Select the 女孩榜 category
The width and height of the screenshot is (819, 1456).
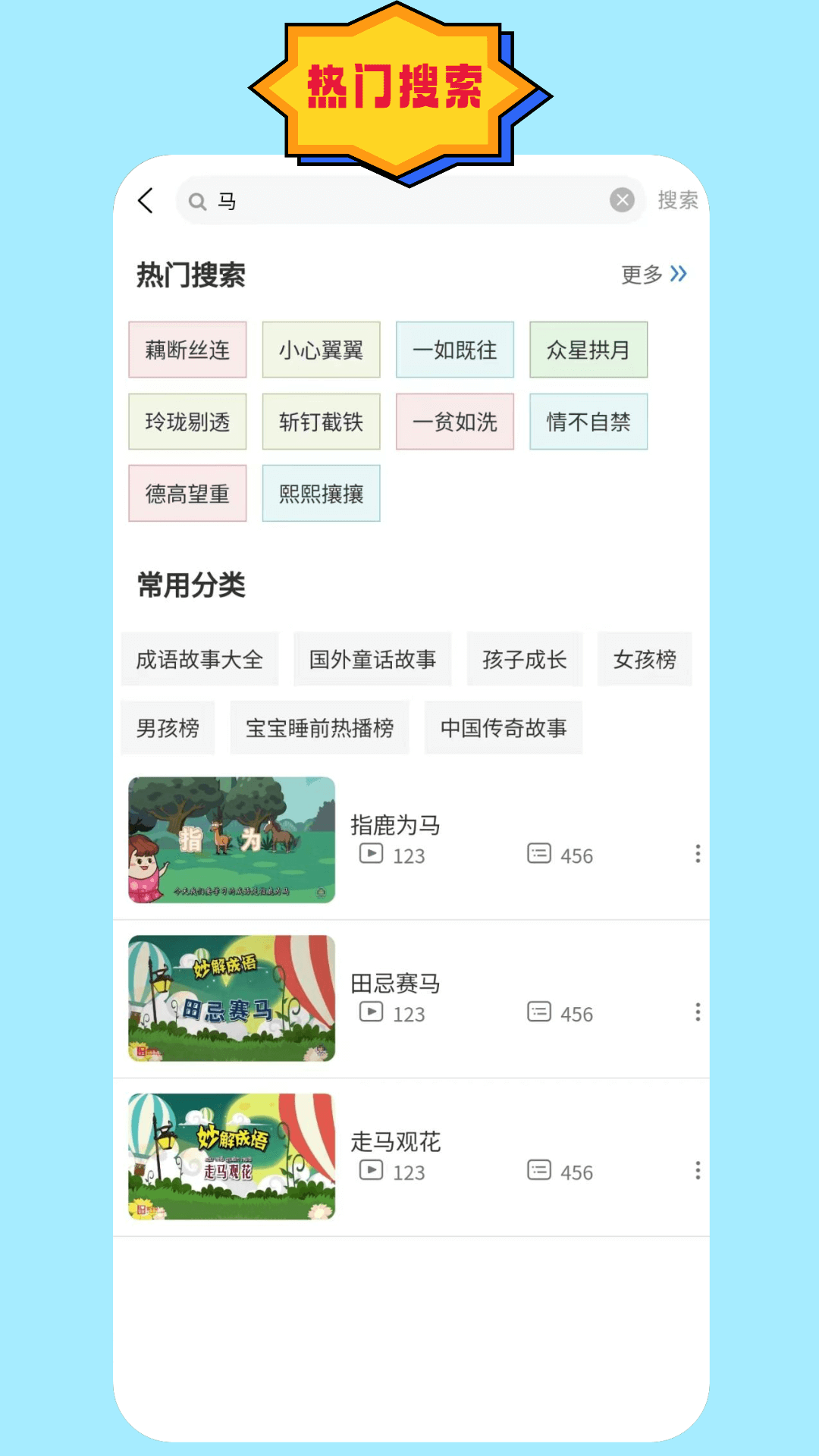pos(645,659)
